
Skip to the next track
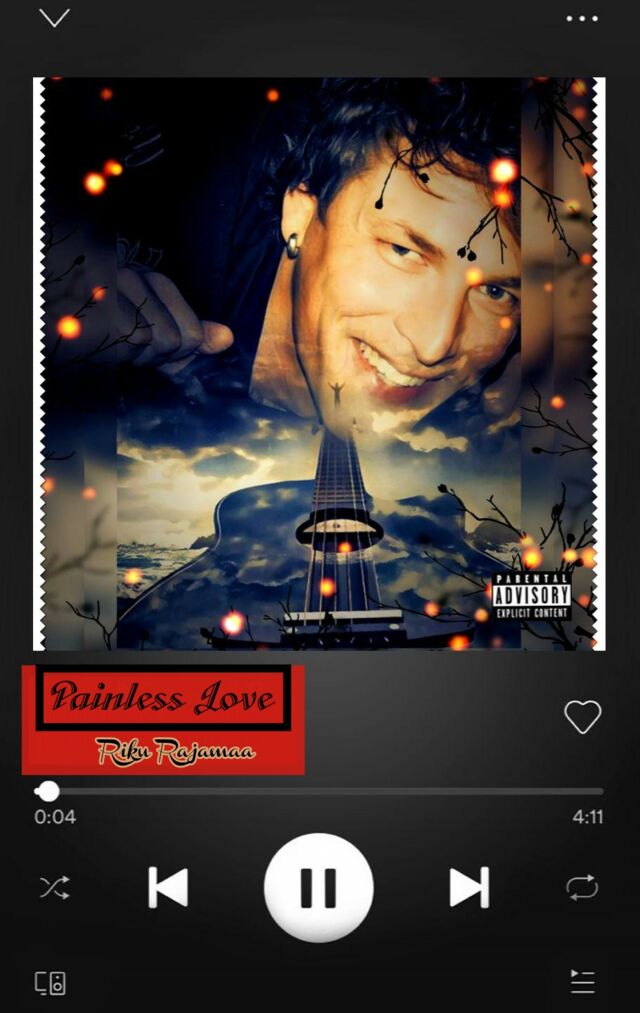click(x=469, y=887)
